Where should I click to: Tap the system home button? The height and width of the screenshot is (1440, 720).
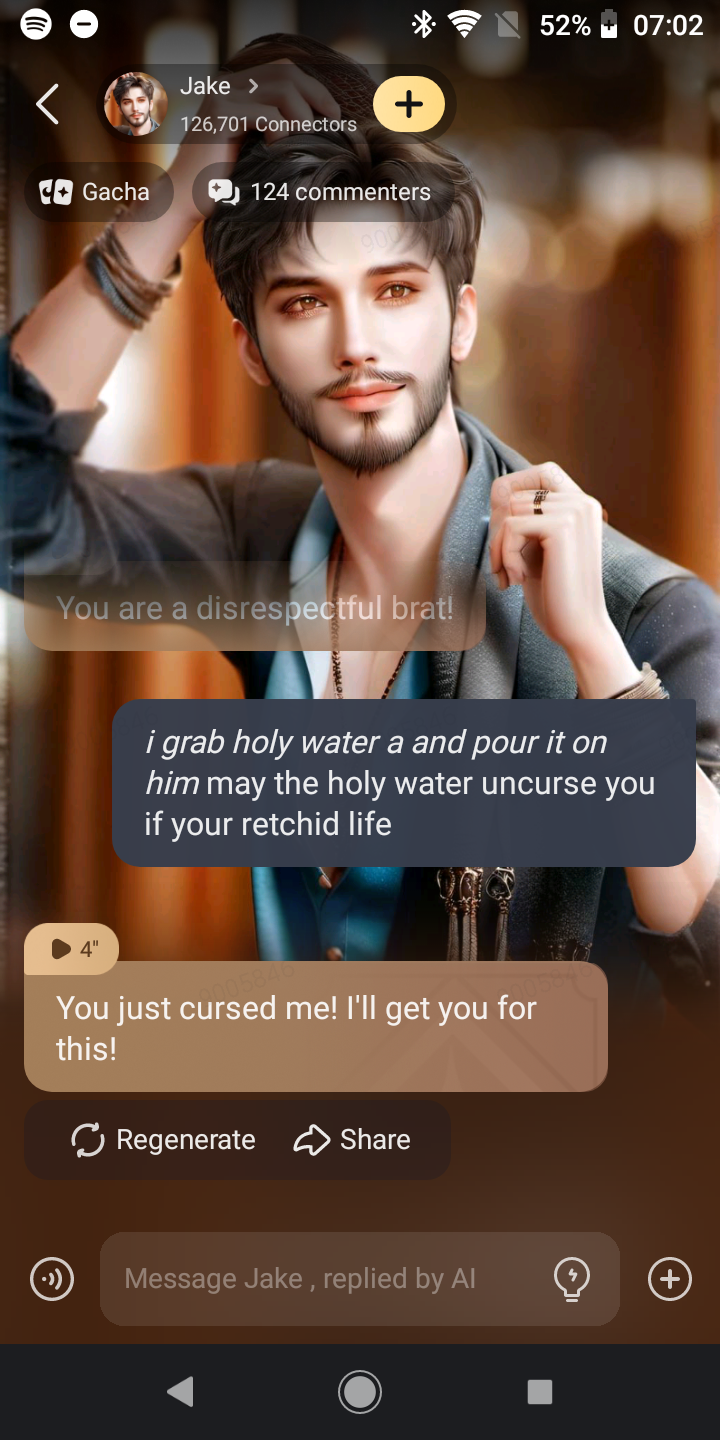(360, 1391)
